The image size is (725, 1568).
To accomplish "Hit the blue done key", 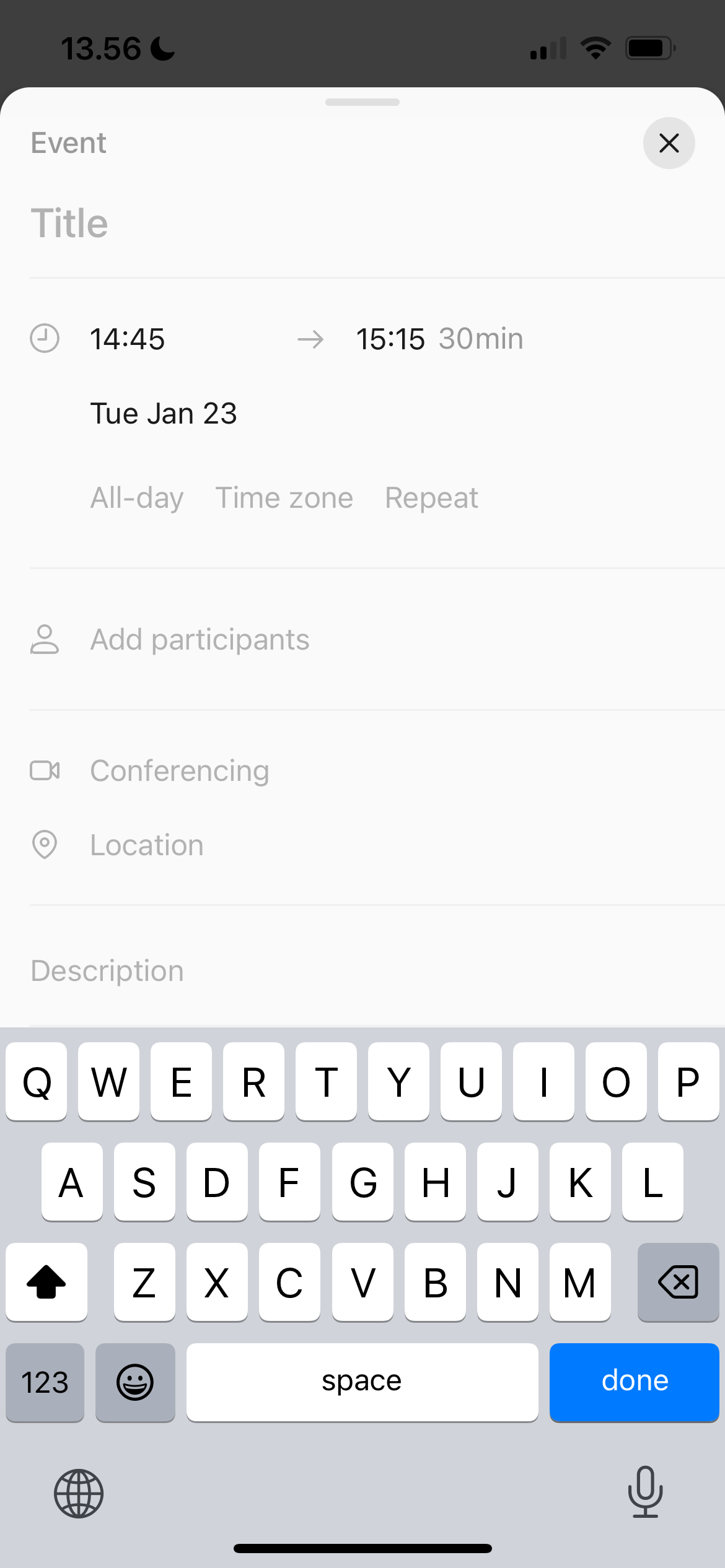I will pos(634,1381).
